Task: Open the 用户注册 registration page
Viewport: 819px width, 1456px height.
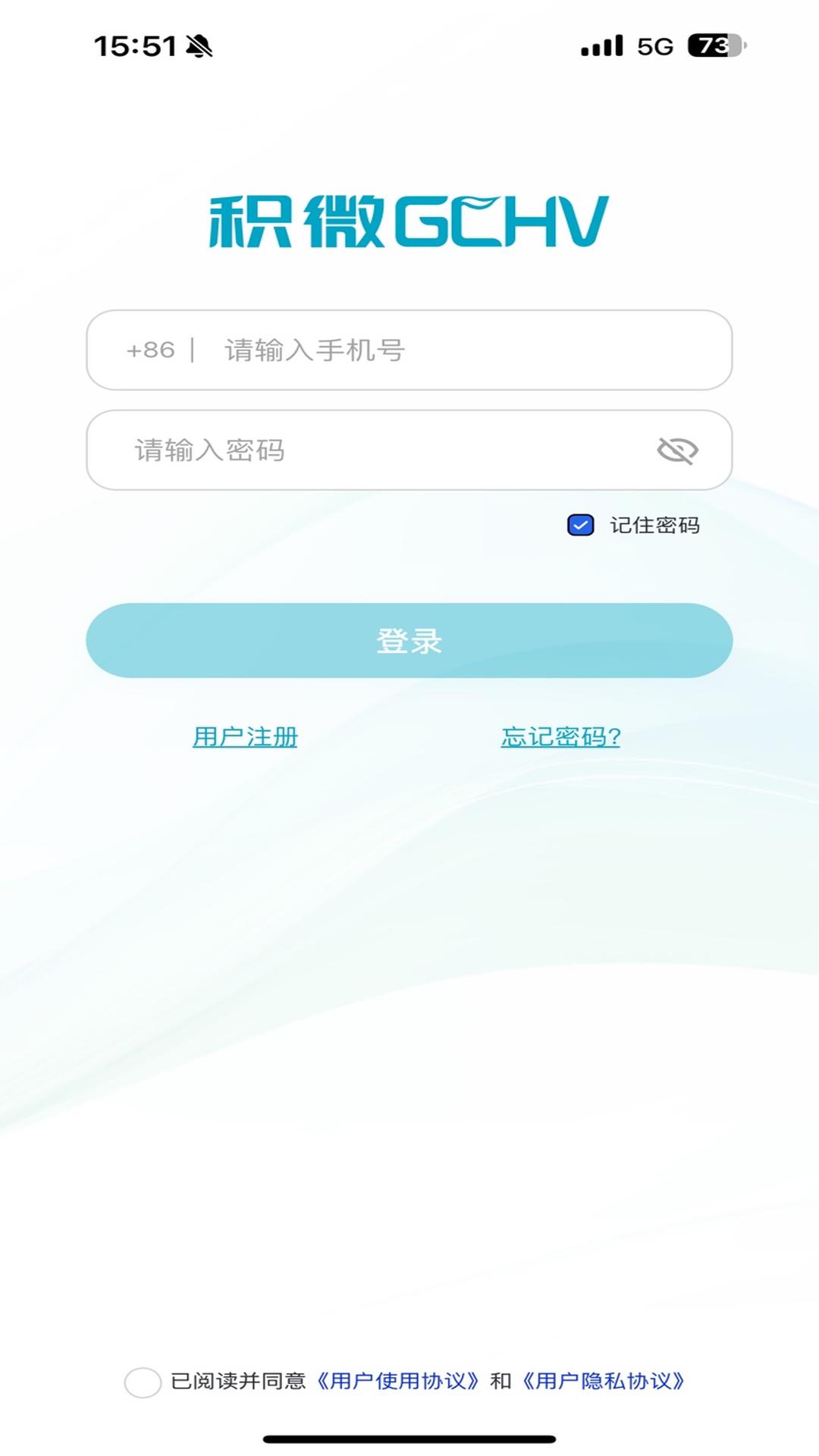Action: pyautogui.click(x=245, y=736)
